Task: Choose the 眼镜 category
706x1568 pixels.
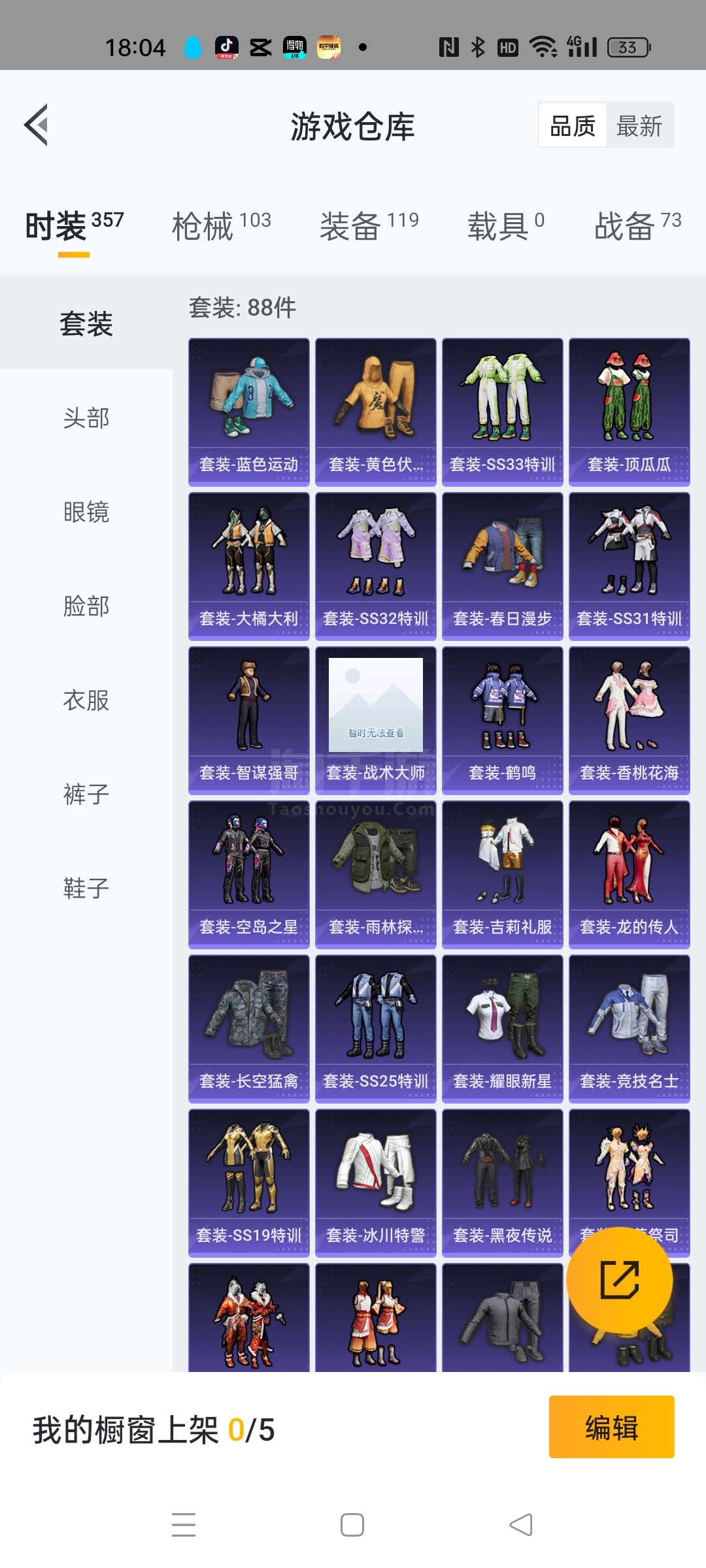Action: click(x=86, y=512)
